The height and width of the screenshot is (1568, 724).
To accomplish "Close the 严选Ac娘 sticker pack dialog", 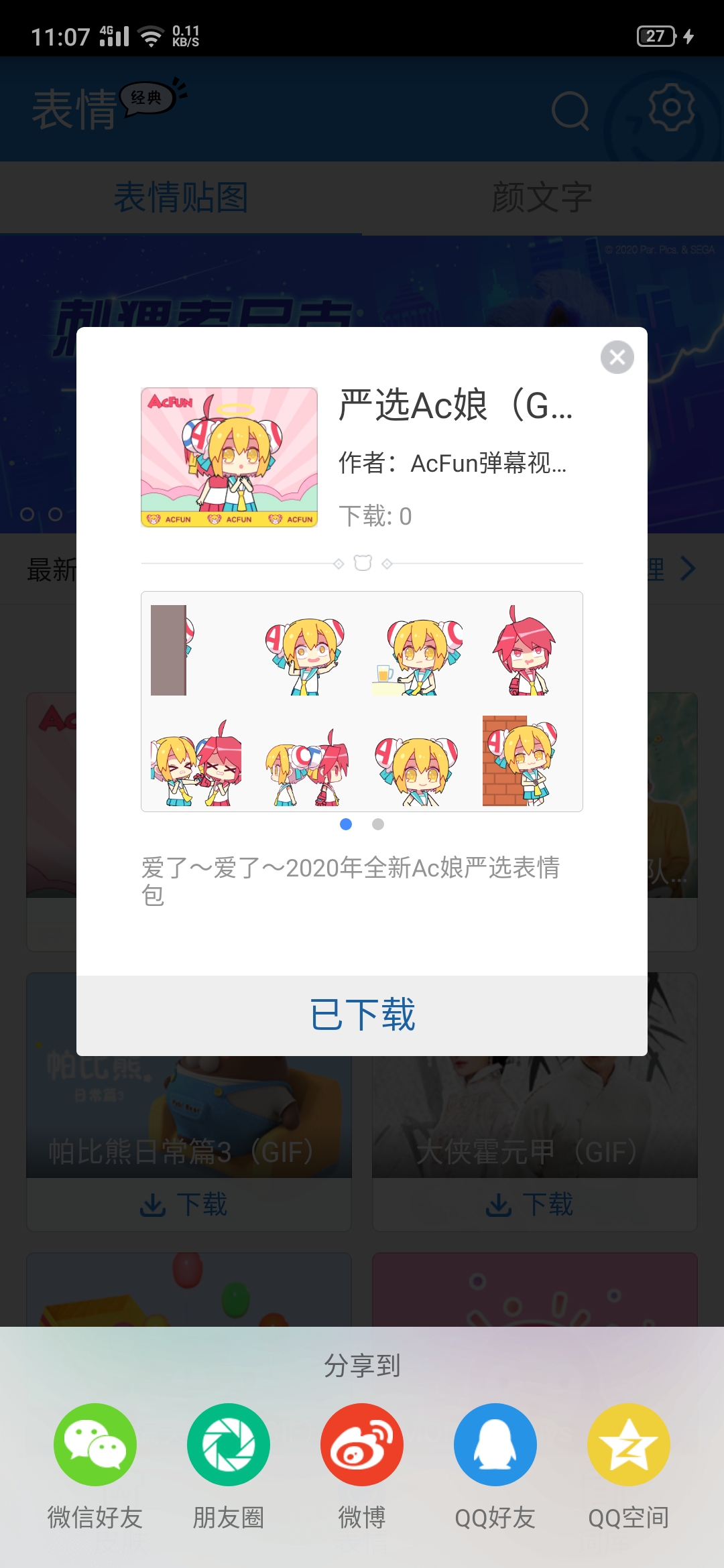I will click(x=617, y=357).
